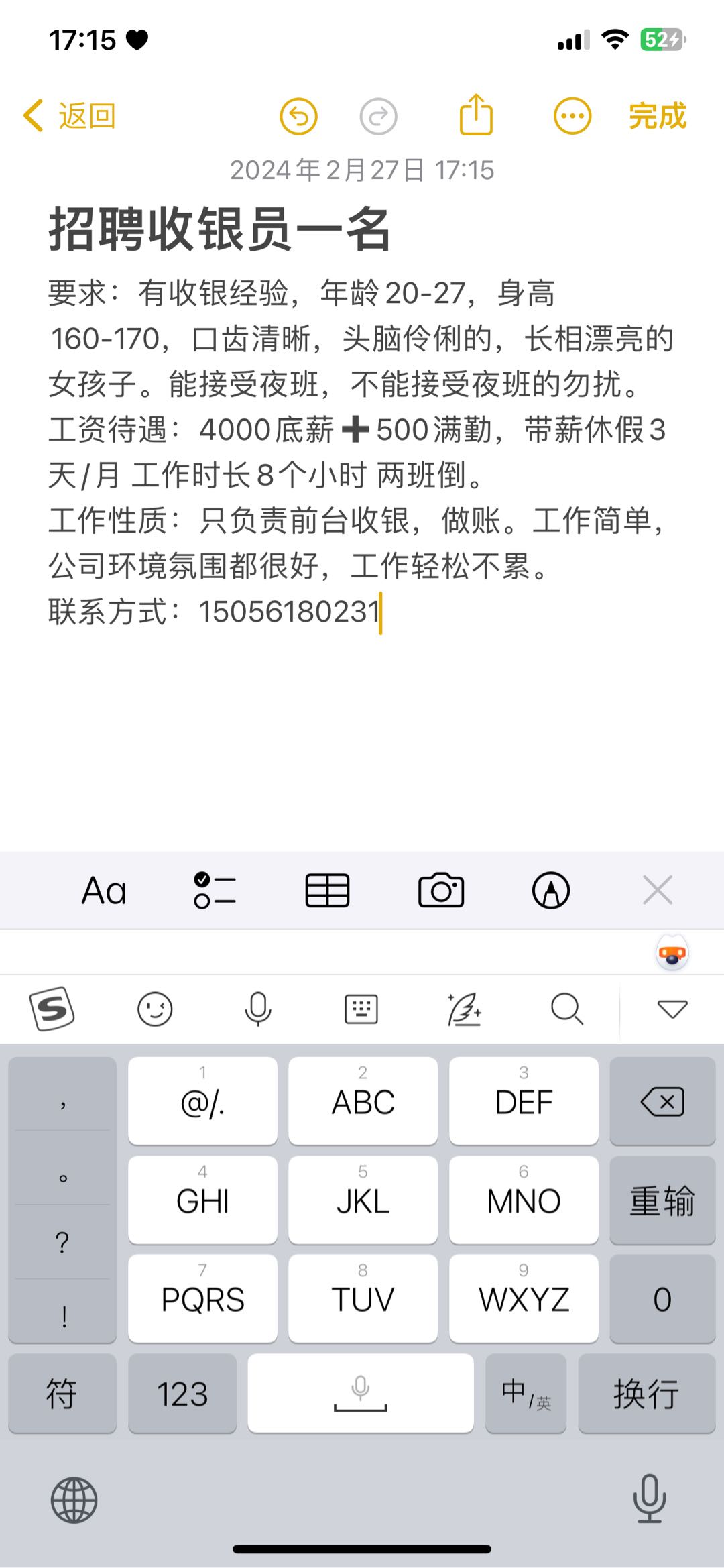Open the emoji panel on the keyboard
This screenshot has height=1568, width=724.
tap(156, 1009)
